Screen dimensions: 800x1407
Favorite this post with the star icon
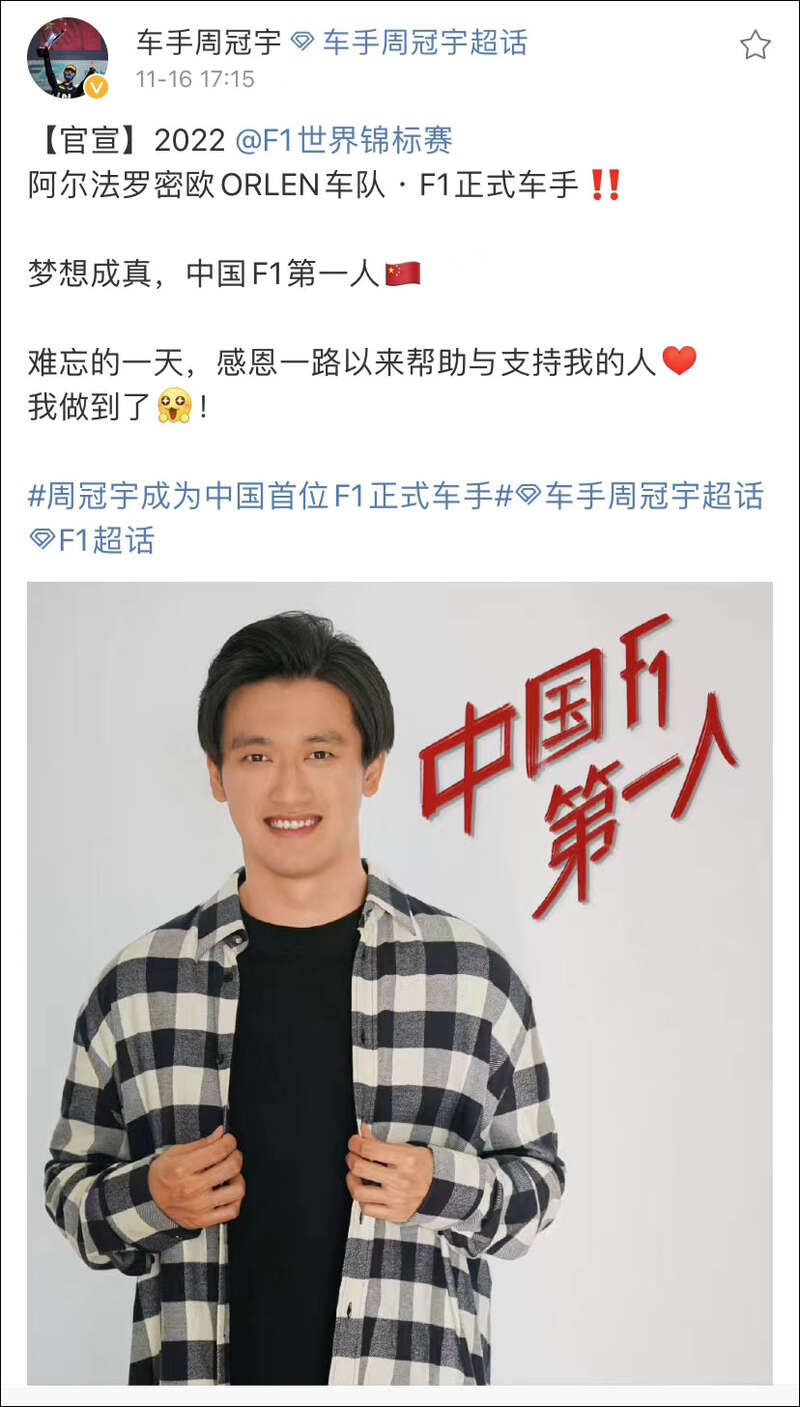[755, 45]
